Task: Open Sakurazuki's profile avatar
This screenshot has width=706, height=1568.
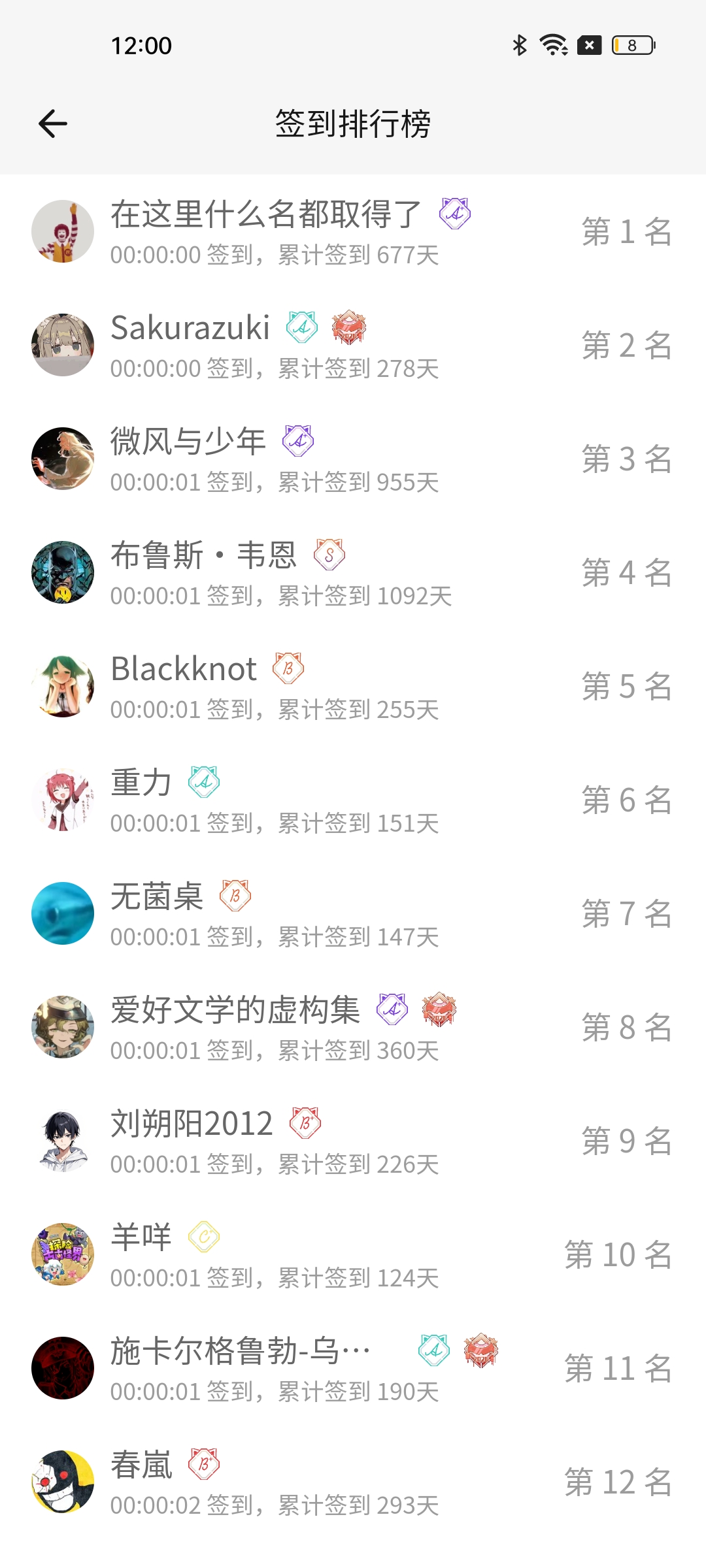Action: click(63, 344)
